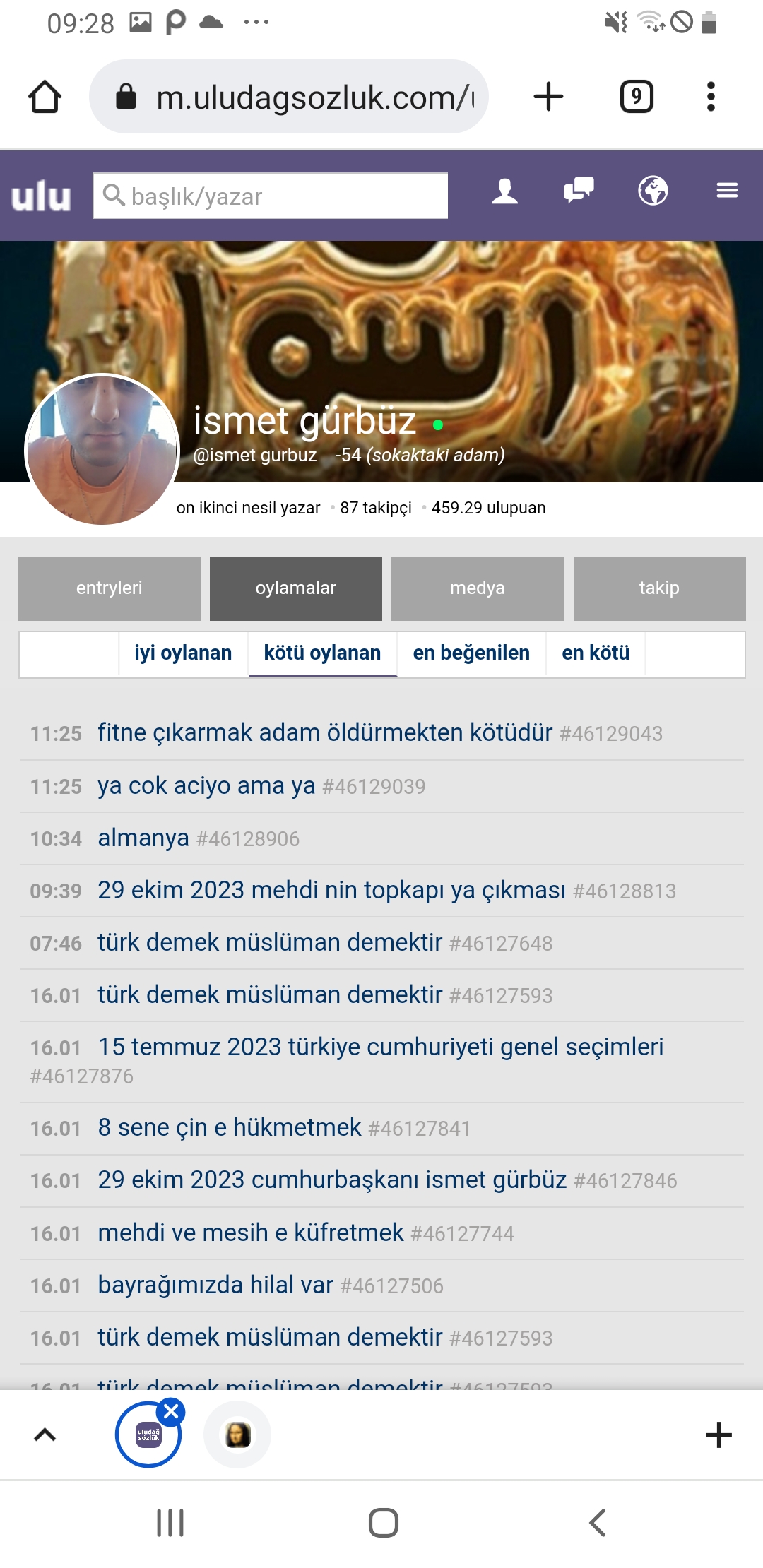Image resolution: width=763 pixels, height=1568 pixels.
Task: Open the messages chat icon
Action: [579, 191]
